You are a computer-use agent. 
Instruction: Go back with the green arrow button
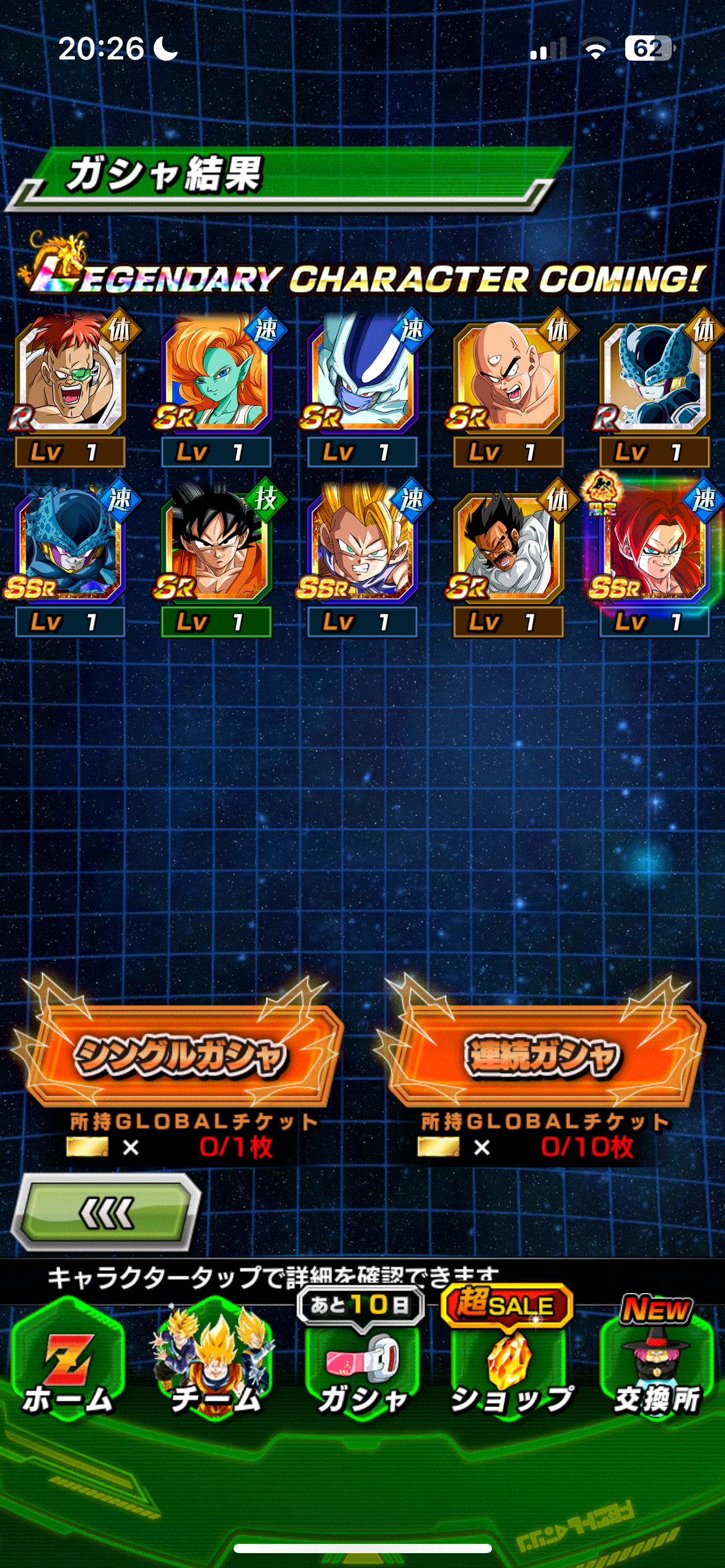coord(107,1213)
